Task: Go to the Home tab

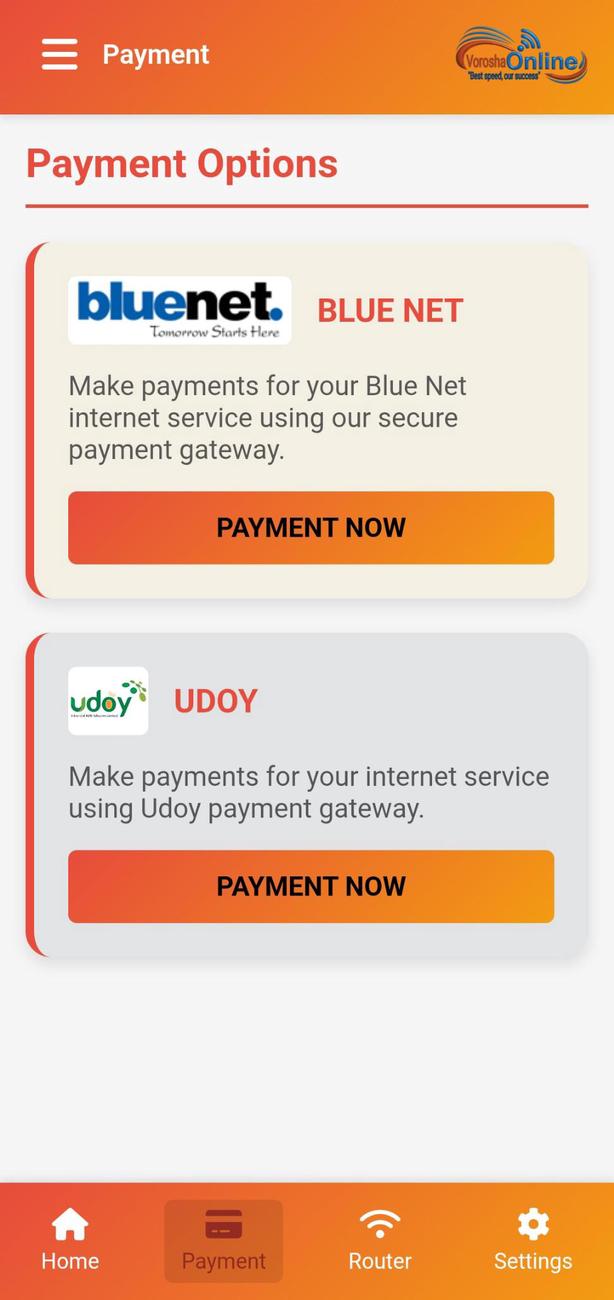Action: (x=70, y=1240)
